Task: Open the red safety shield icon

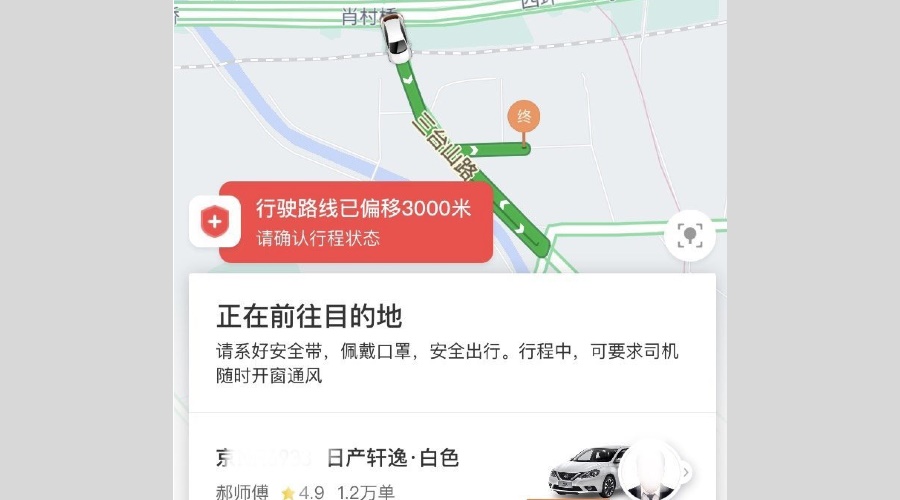Action: tap(214, 222)
